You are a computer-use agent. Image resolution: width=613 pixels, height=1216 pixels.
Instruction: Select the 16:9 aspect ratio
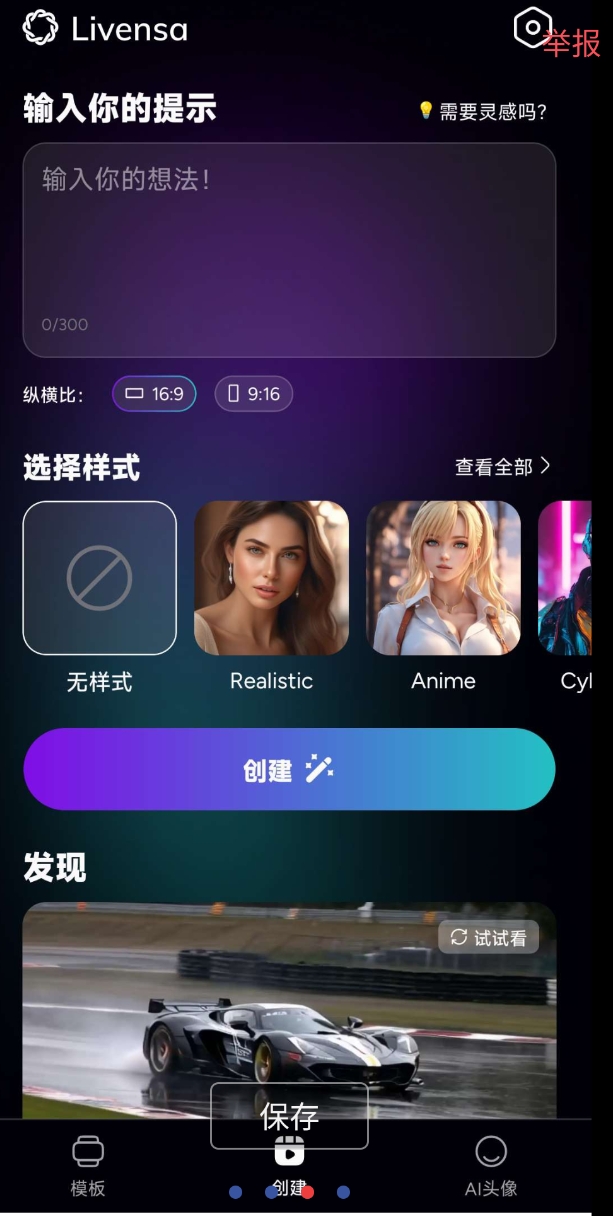tap(154, 394)
